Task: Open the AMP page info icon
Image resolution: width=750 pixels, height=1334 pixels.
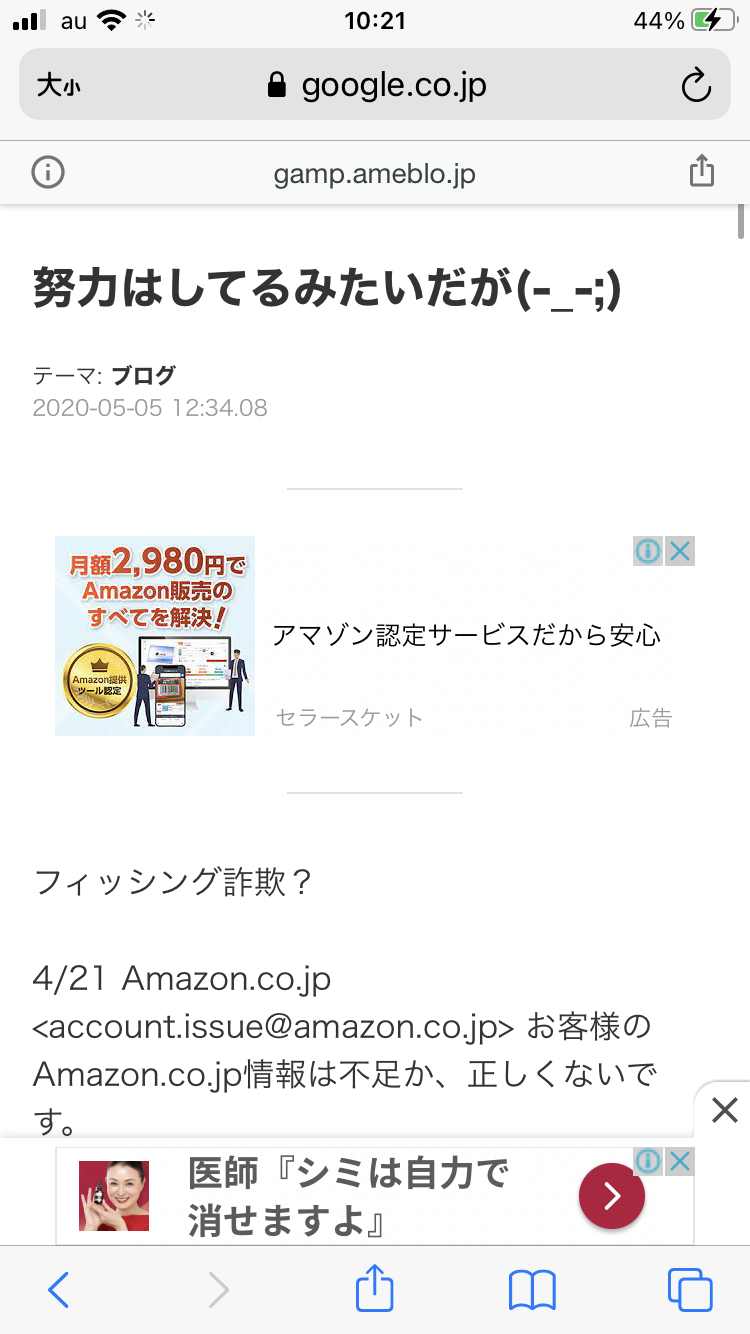Action: tap(47, 173)
